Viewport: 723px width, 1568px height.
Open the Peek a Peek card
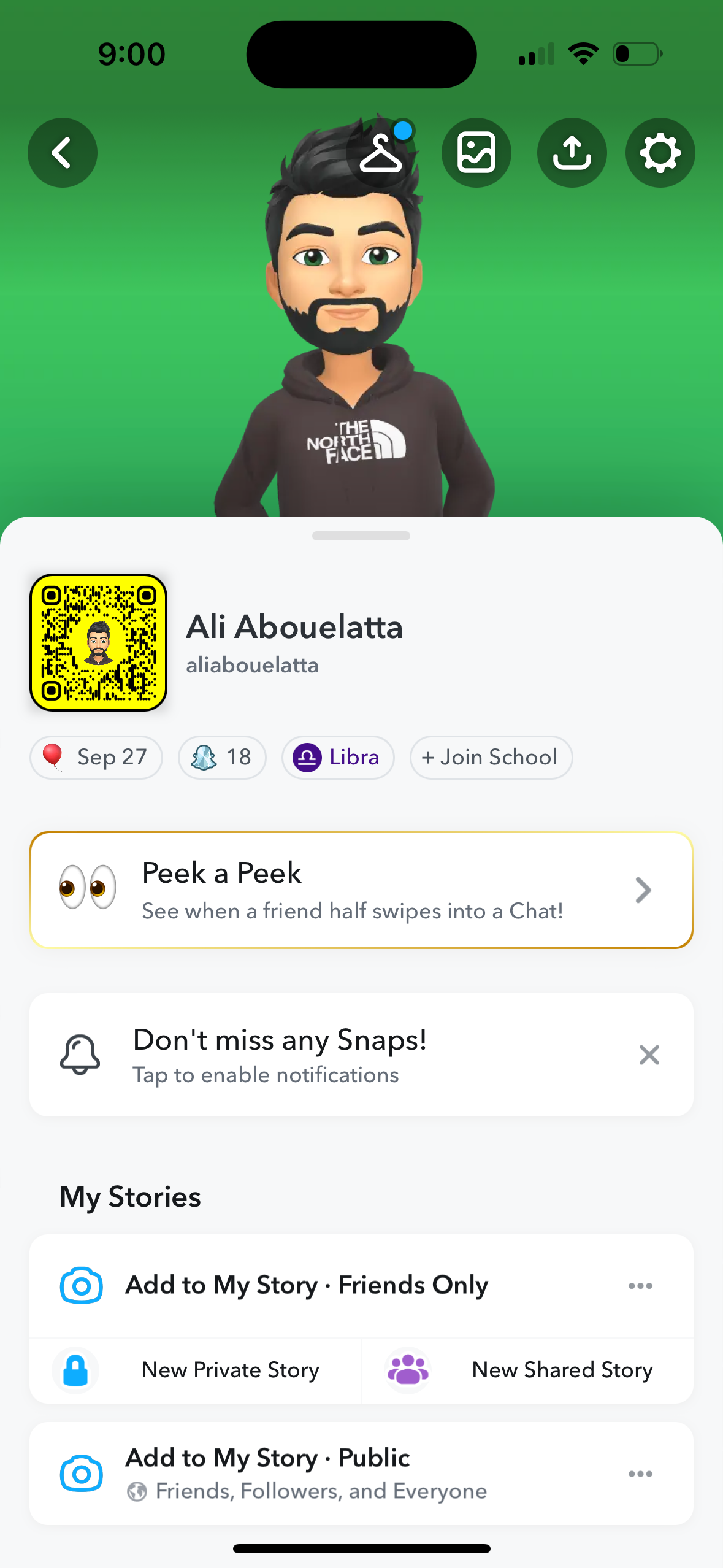[x=361, y=890]
